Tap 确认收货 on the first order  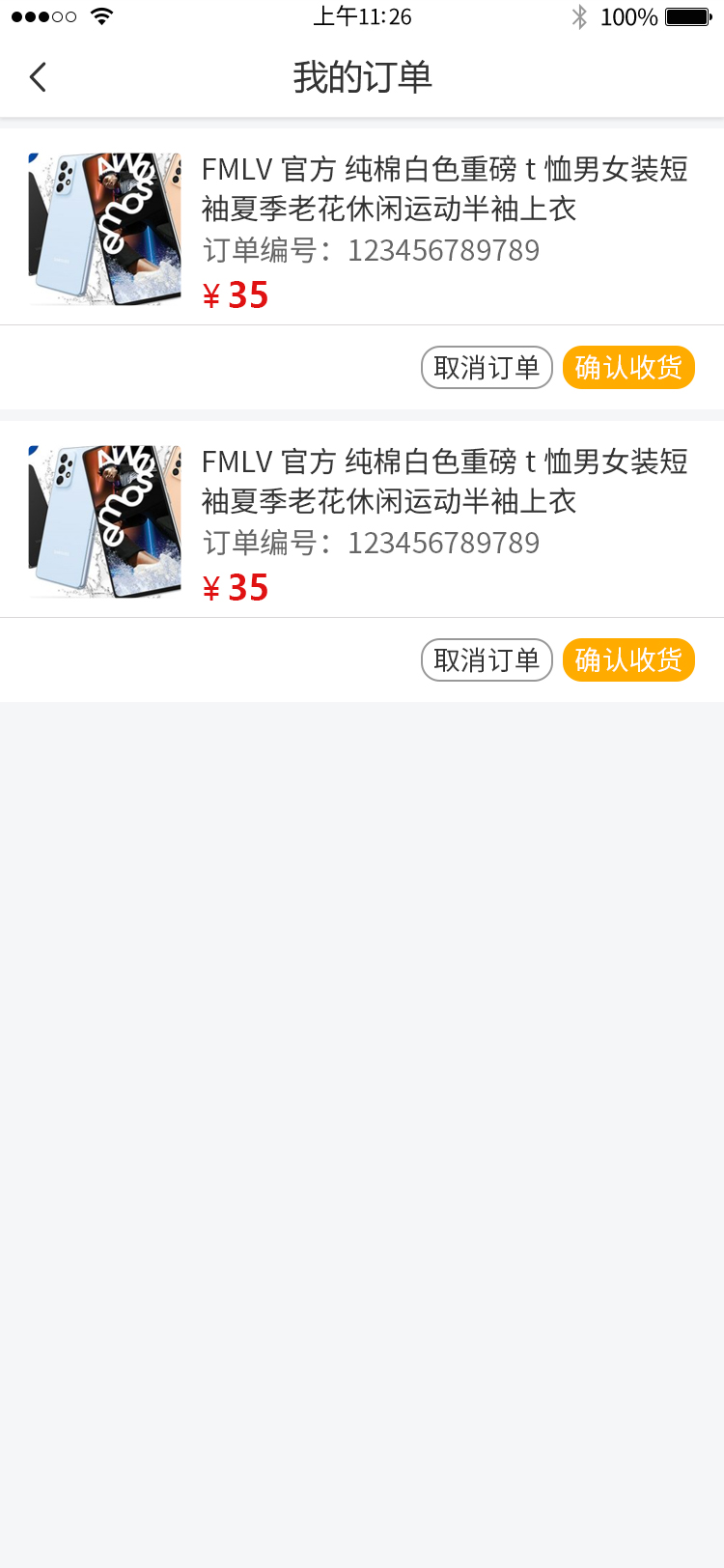point(628,368)
